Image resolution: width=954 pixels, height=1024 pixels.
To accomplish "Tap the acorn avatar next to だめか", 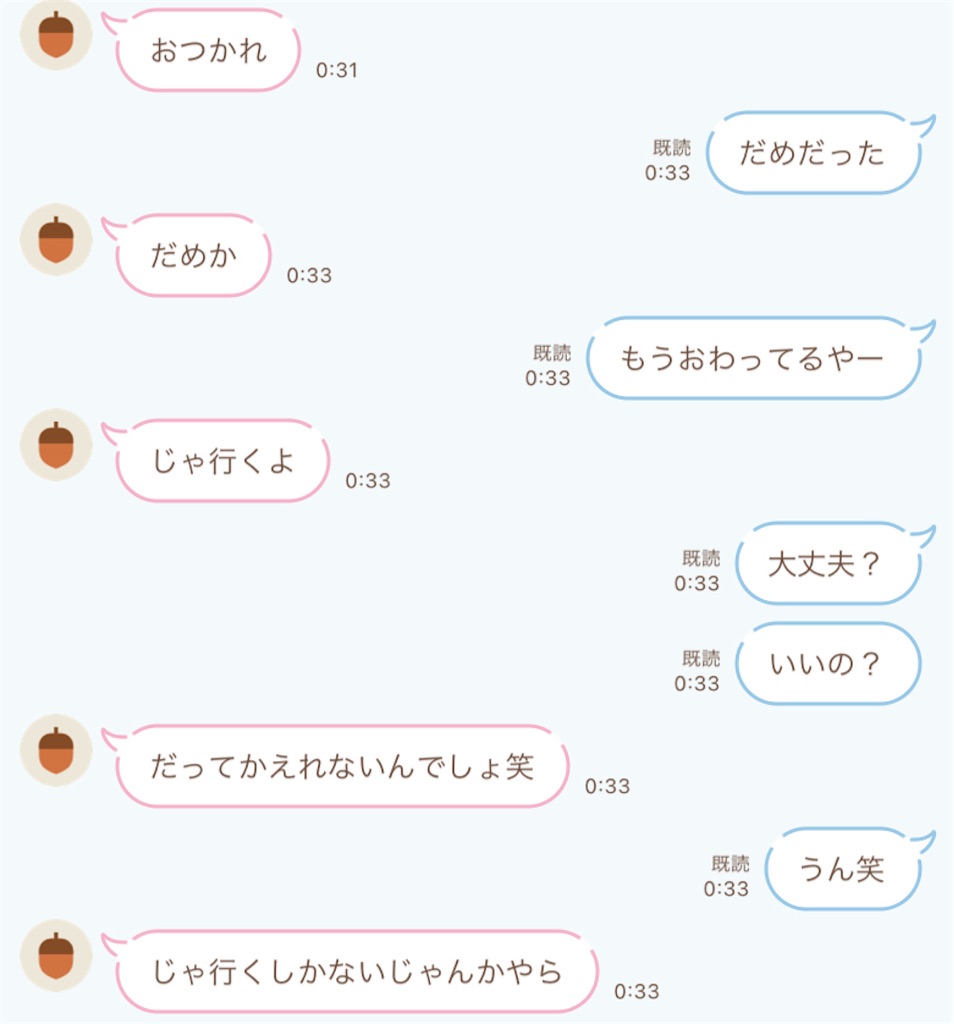I will tap(56, 240).
